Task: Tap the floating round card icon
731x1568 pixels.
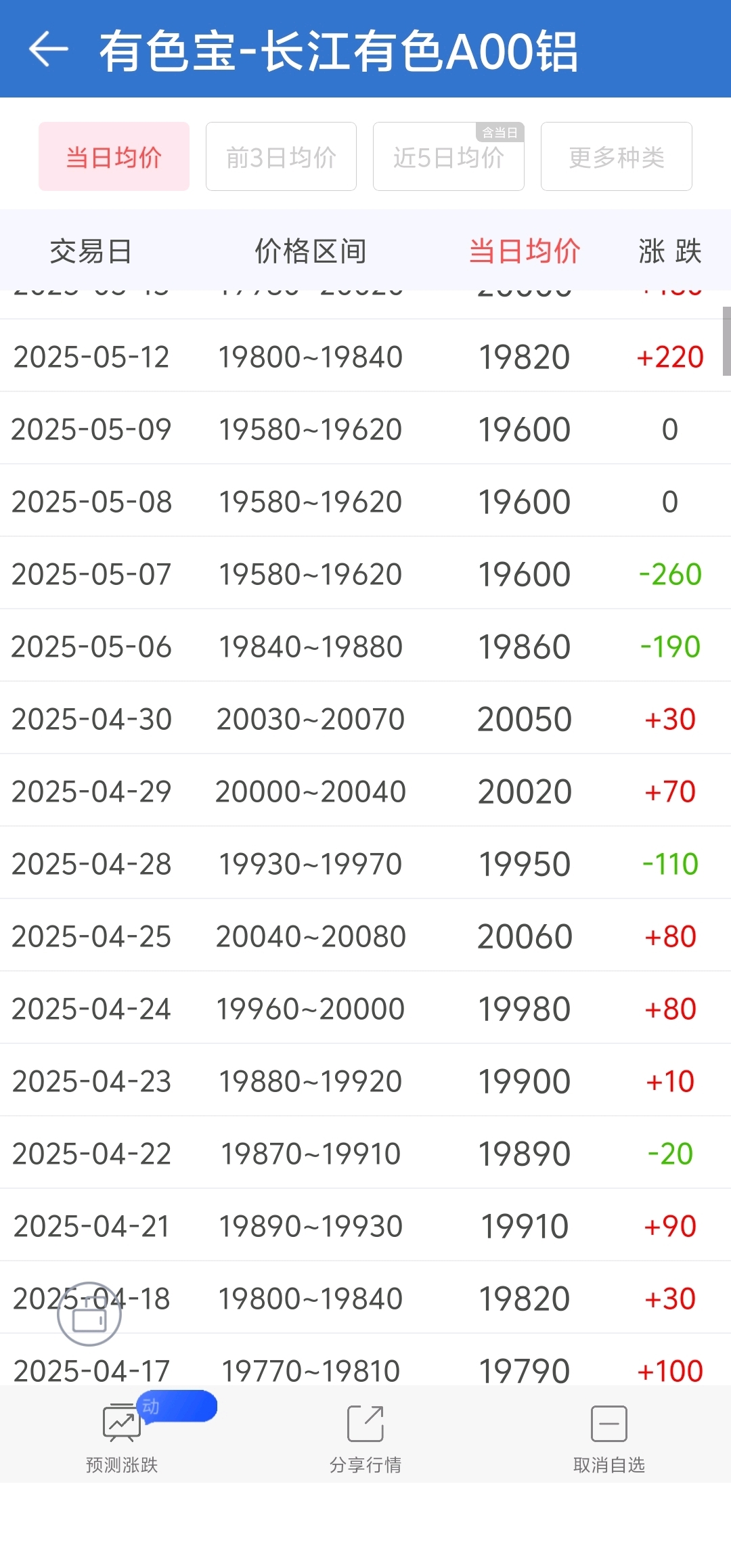Action: [x=89, y=1313]
